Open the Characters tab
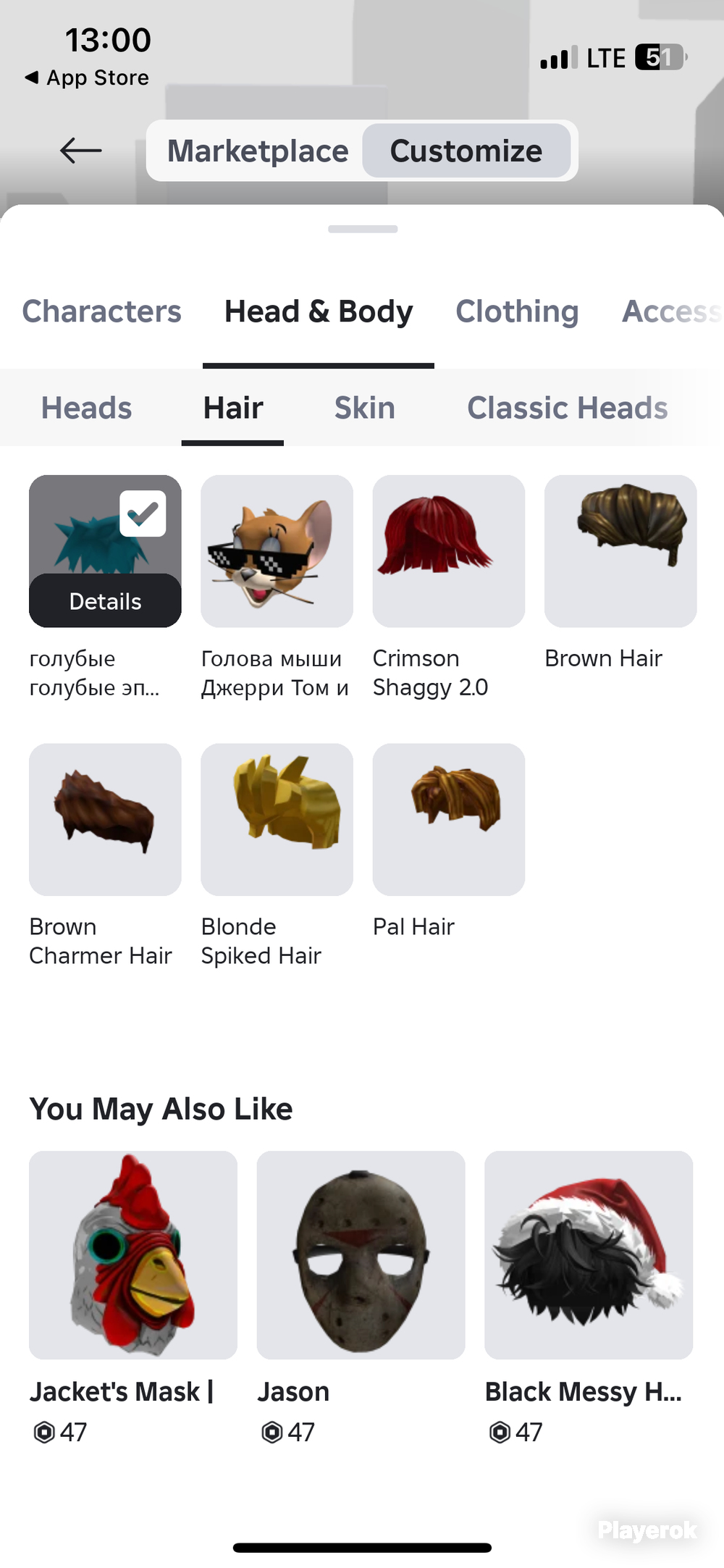 coord(101,311)
